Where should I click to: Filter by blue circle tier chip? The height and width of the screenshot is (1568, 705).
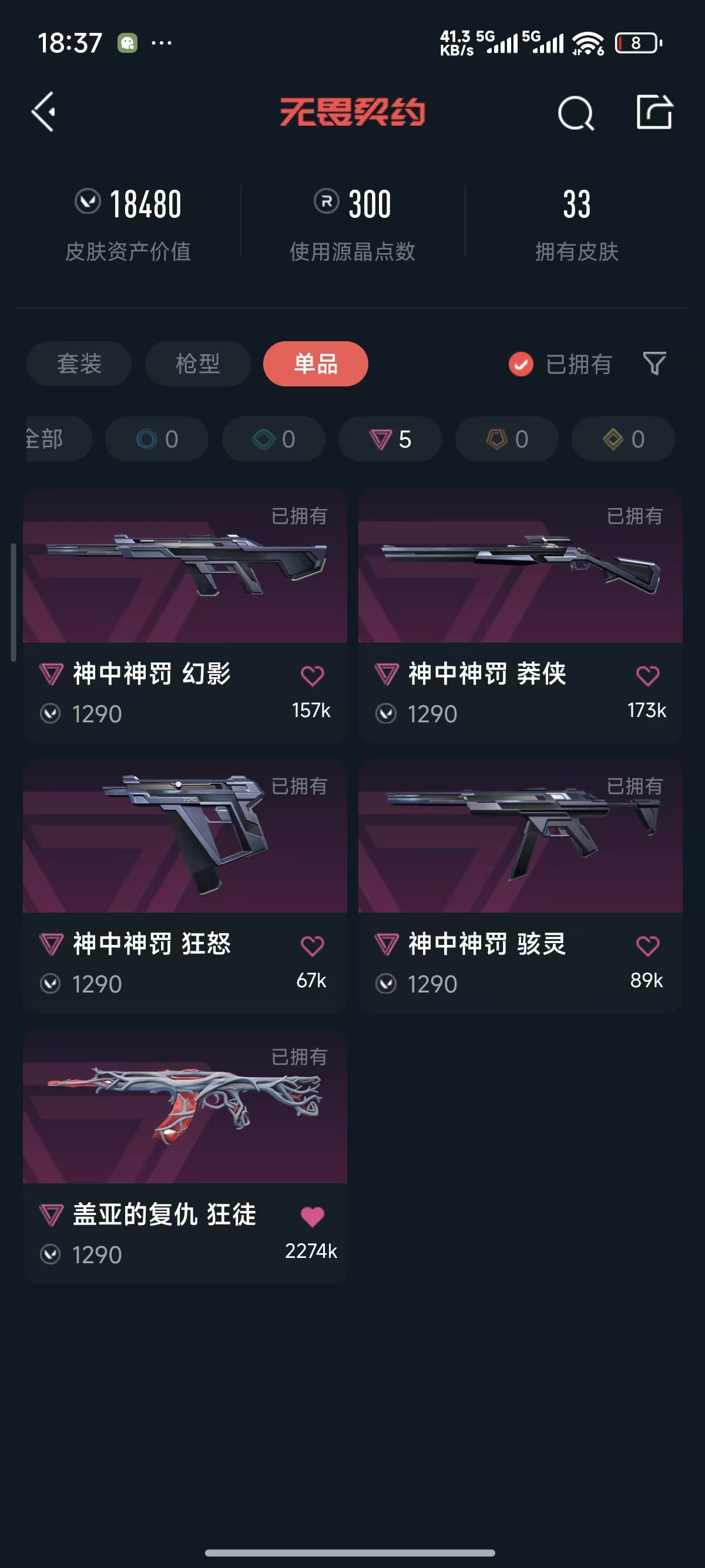(156, 439)
